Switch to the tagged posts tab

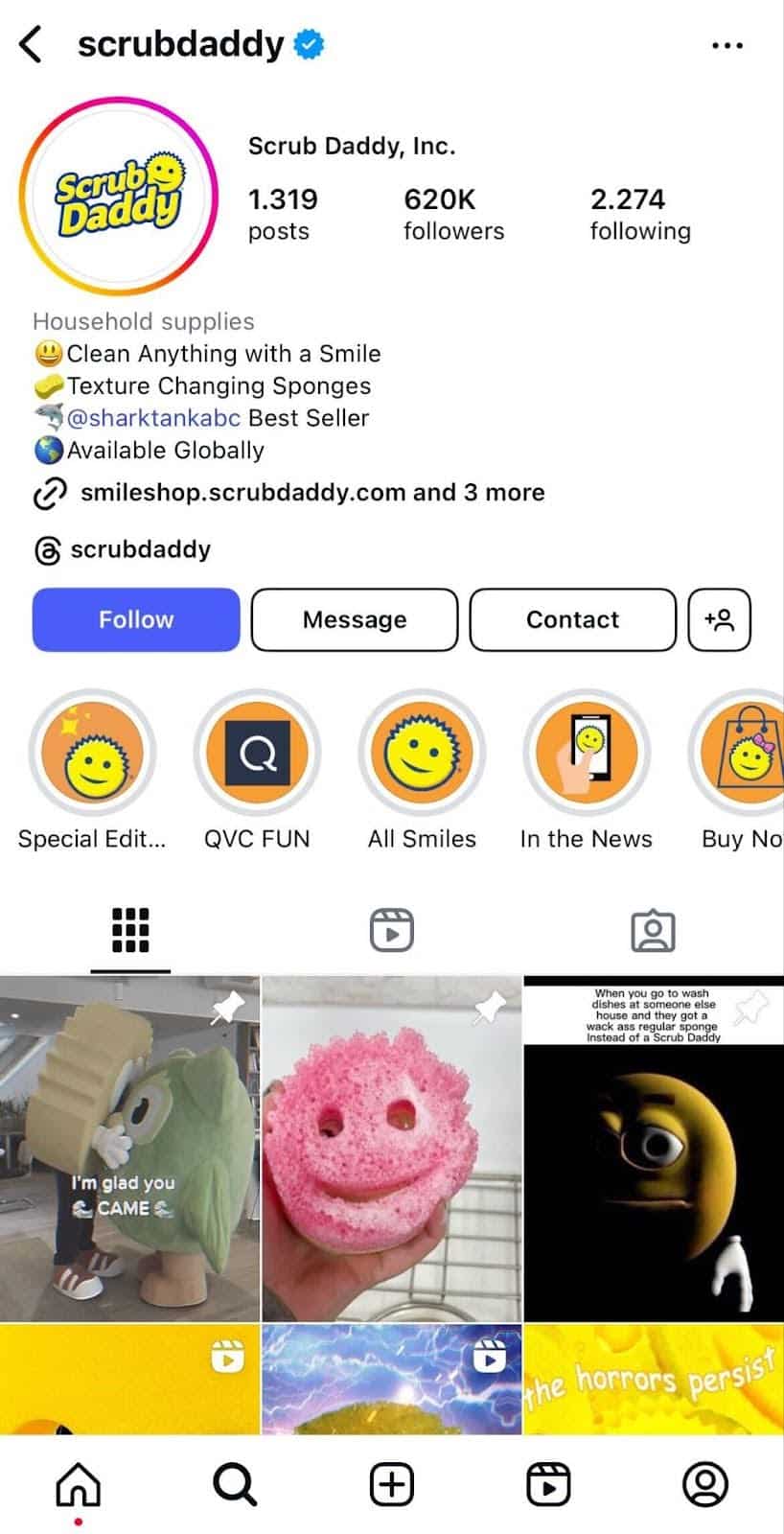[653, 930]
